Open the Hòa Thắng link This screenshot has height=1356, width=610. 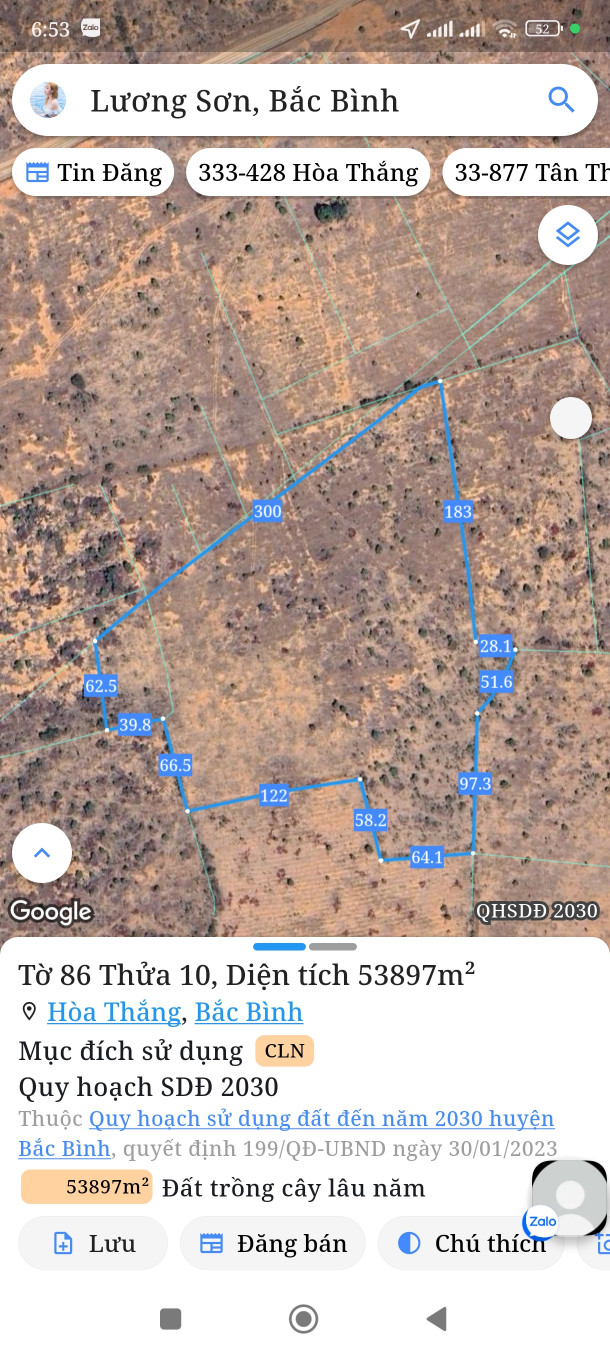tap(114, 1012)
